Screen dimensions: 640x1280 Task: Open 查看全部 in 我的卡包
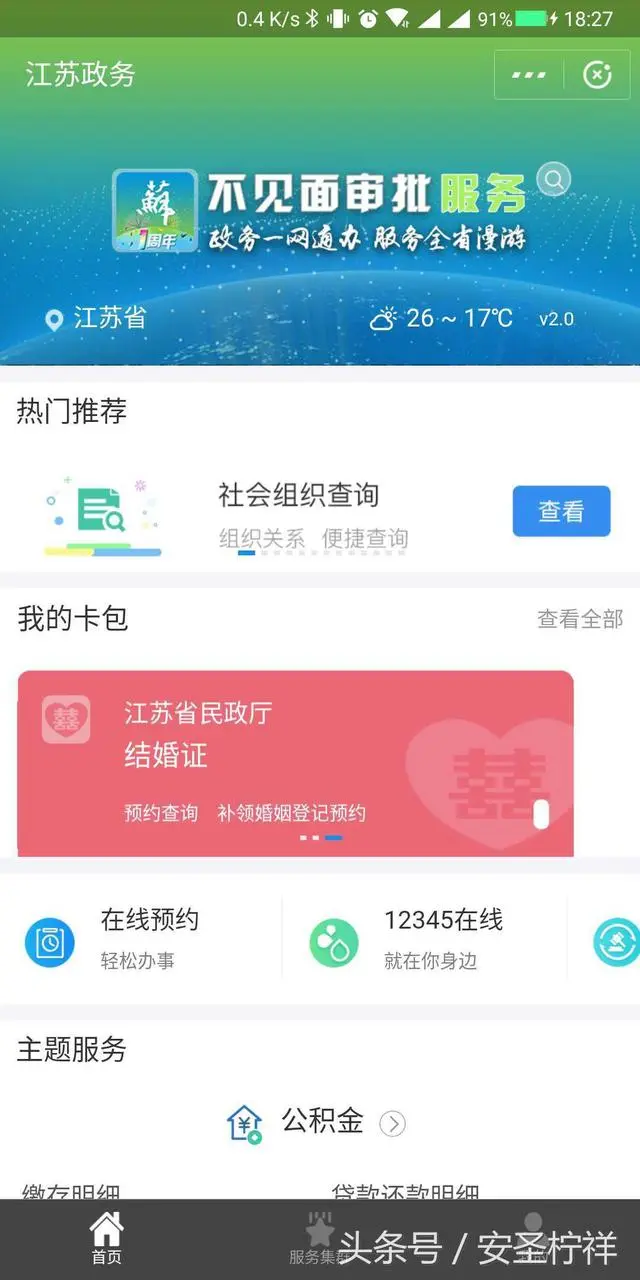coord(580,619)
